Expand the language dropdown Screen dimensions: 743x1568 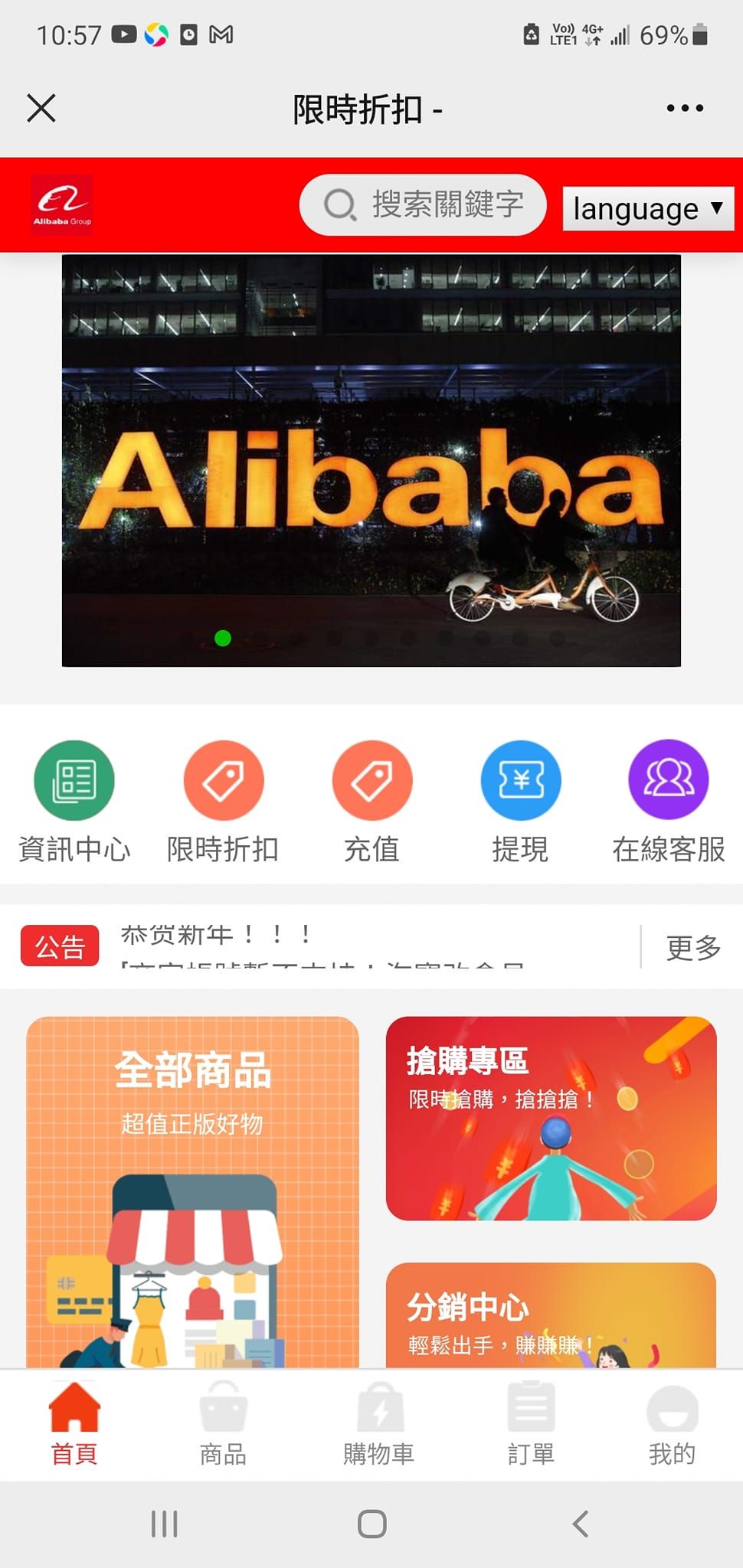point(647,208)
